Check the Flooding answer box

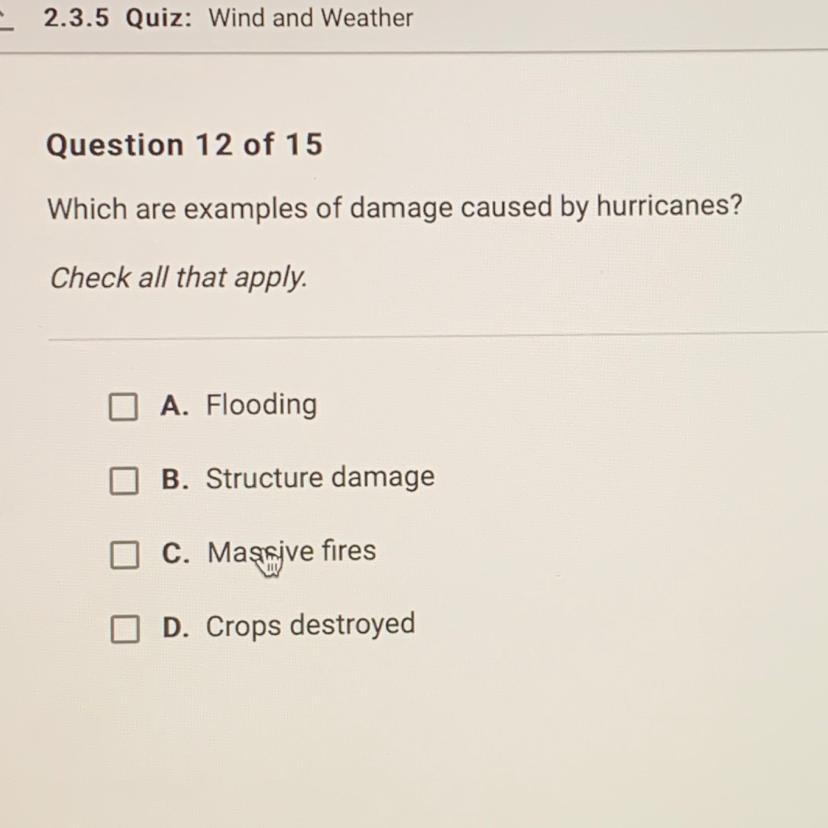click(123, 407)
